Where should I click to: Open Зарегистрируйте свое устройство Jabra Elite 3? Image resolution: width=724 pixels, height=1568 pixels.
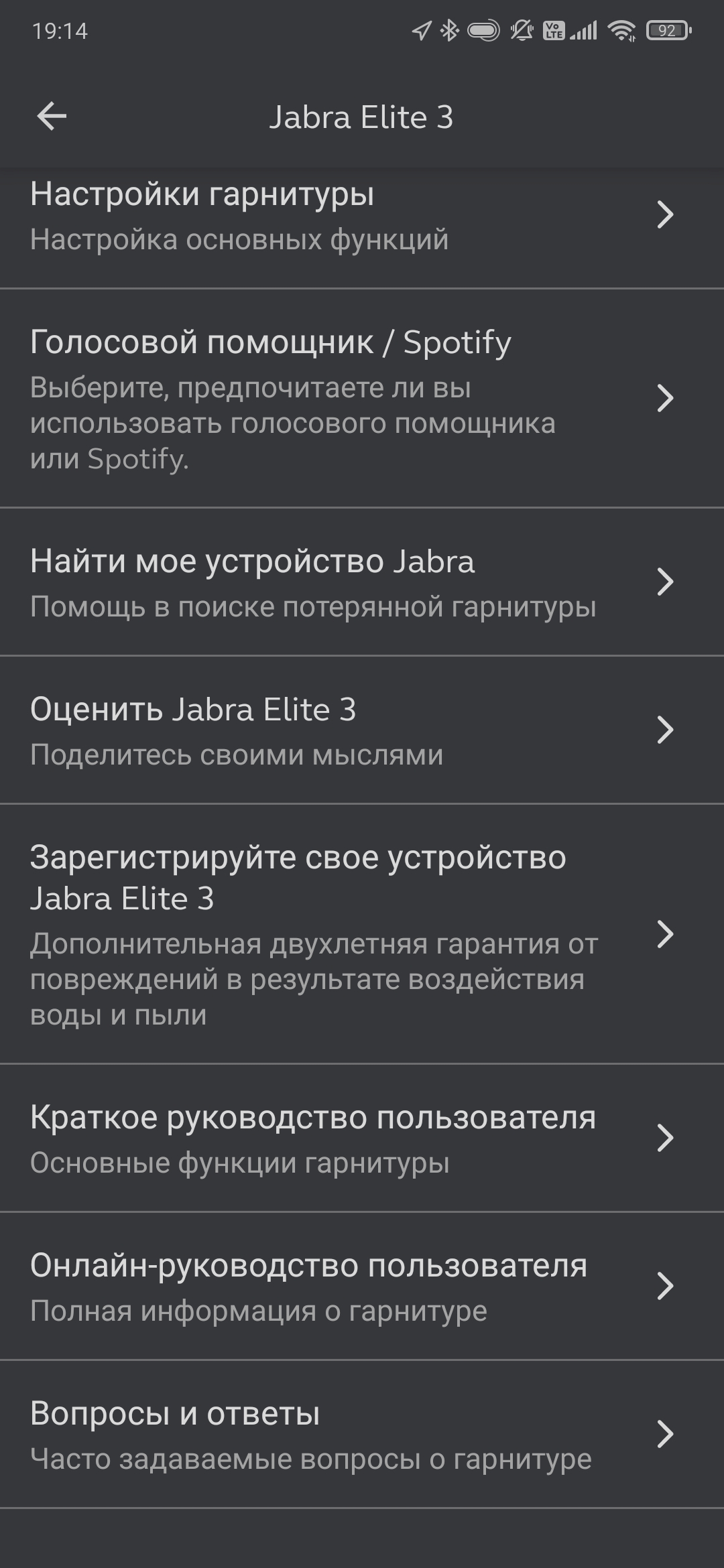(x=362, y=933)
